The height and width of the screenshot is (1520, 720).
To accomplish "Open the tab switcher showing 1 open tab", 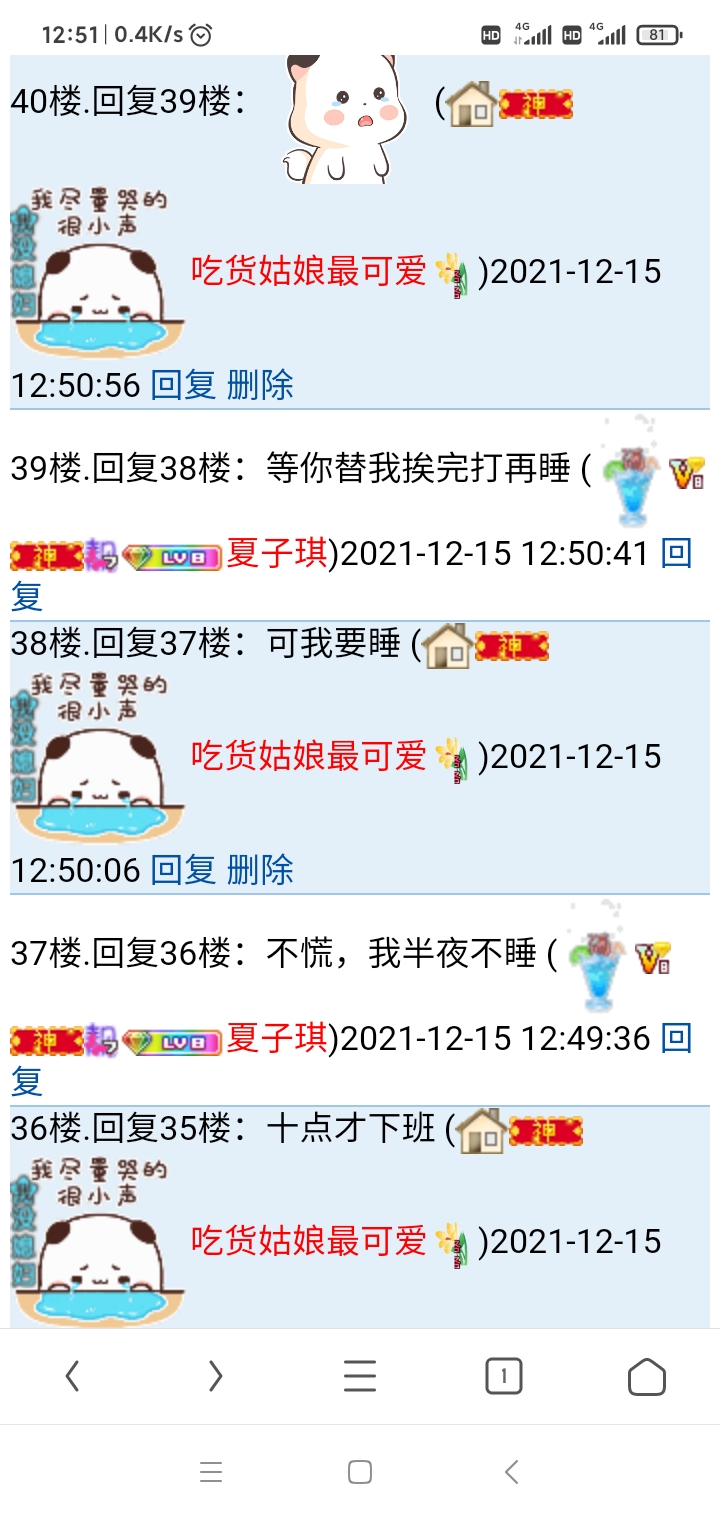I will click(503, 1376).
